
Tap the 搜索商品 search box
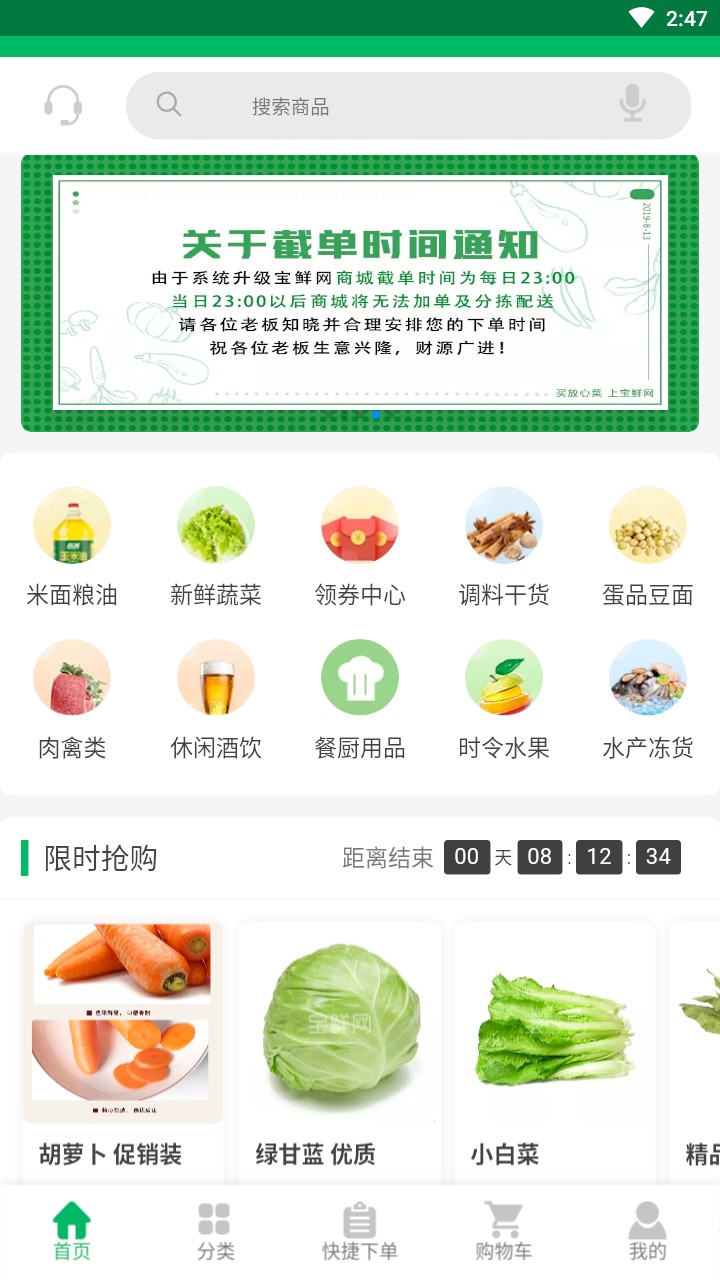pyautogui.click(x=380, y=106)
